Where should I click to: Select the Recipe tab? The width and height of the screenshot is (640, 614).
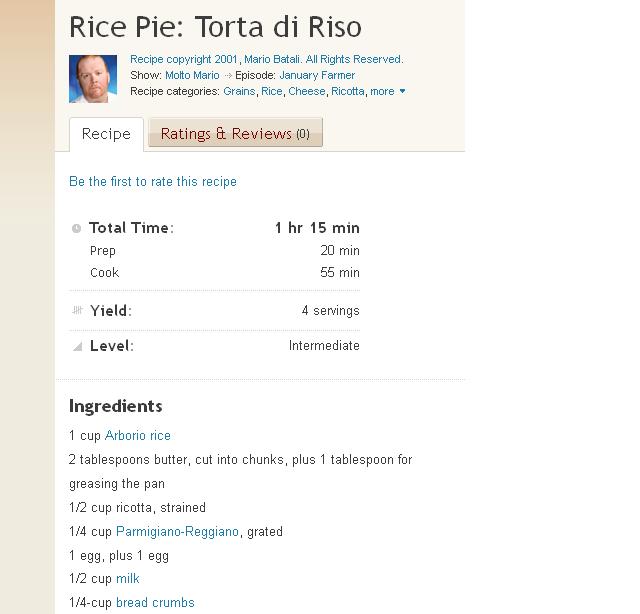click(x=106, y=134)
